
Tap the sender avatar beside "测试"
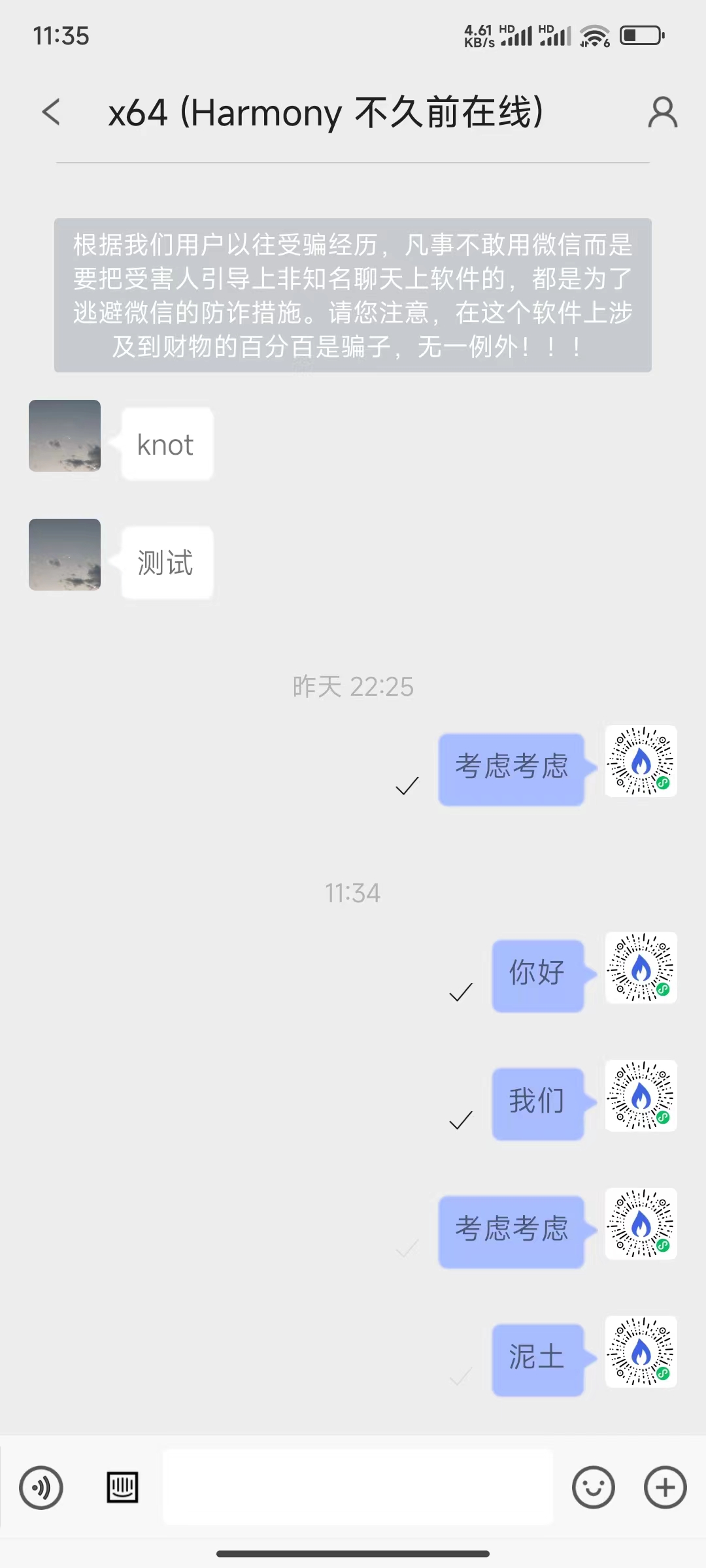65,555
